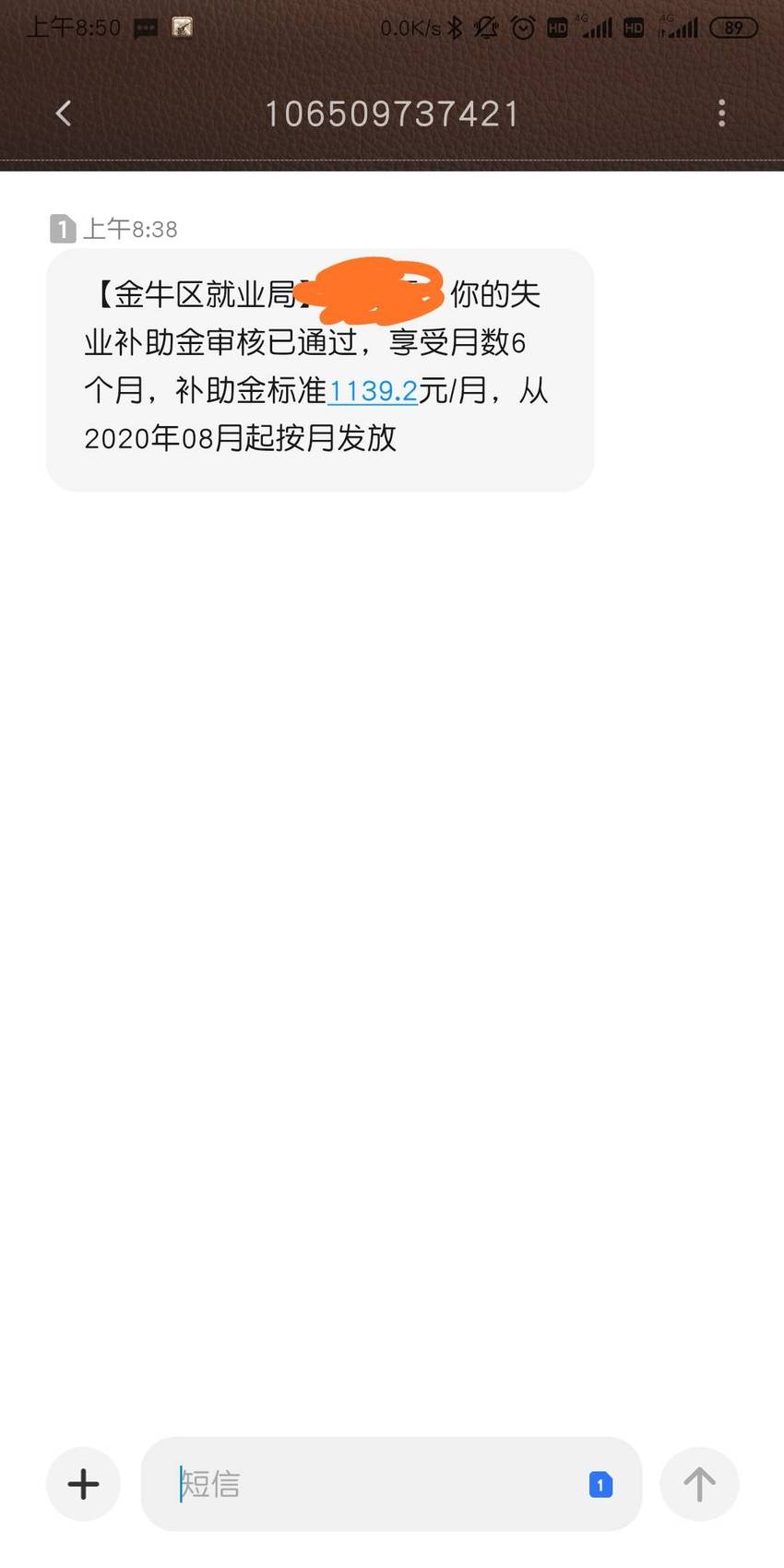Open the plus attachment button
Image resolution: width=784 pixels, height=1568 pixels.
83,1484
